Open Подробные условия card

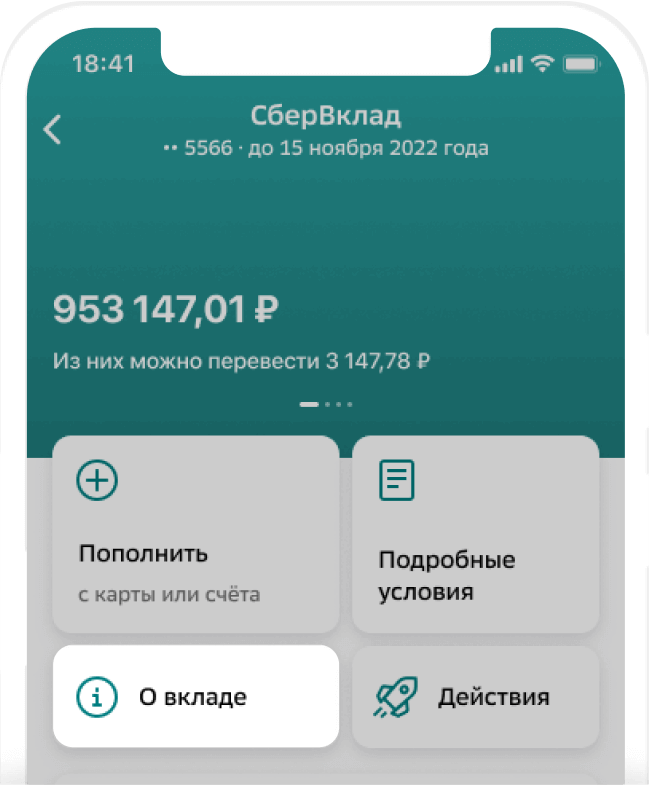475,534
